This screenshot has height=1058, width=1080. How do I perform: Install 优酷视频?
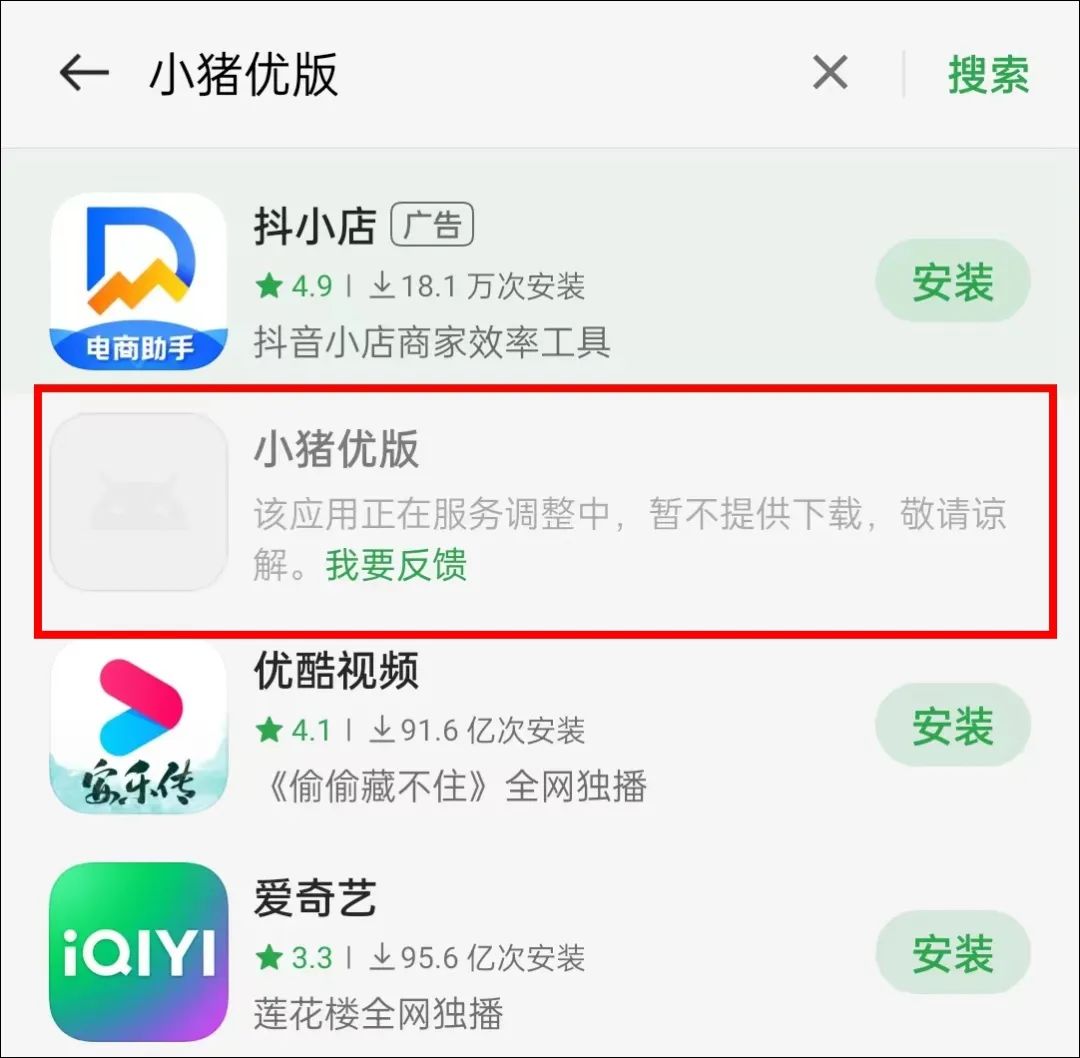pyautogui.click(x=952, y=726)
